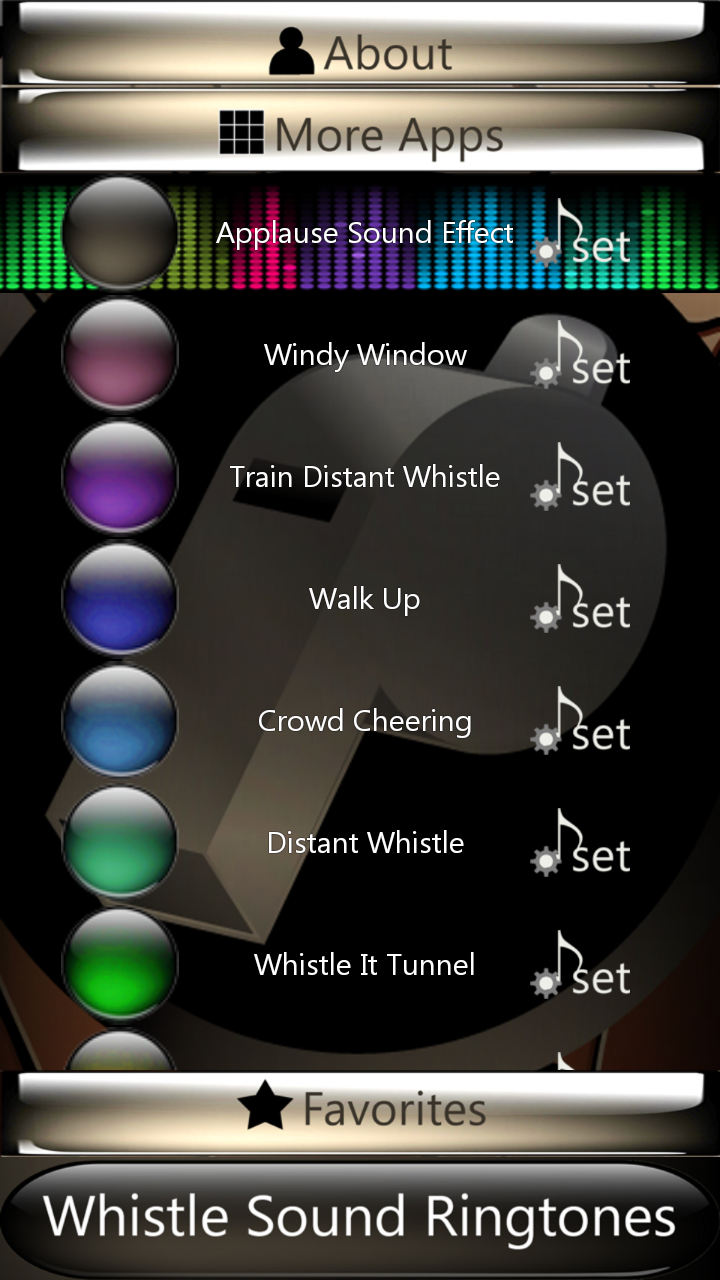Click the Whistle Sound Ringtones title bar
The image size is (720, 1280).
pyautogui.click(x=360, y=1215)
